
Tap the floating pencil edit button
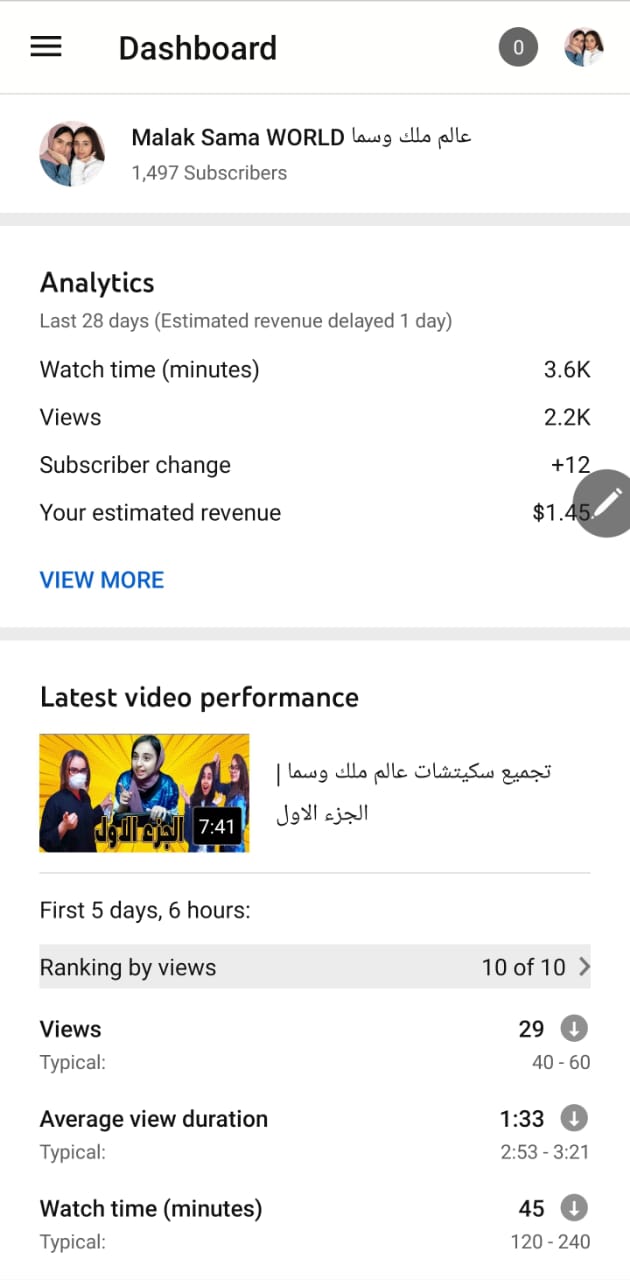(x=603, y=503)
